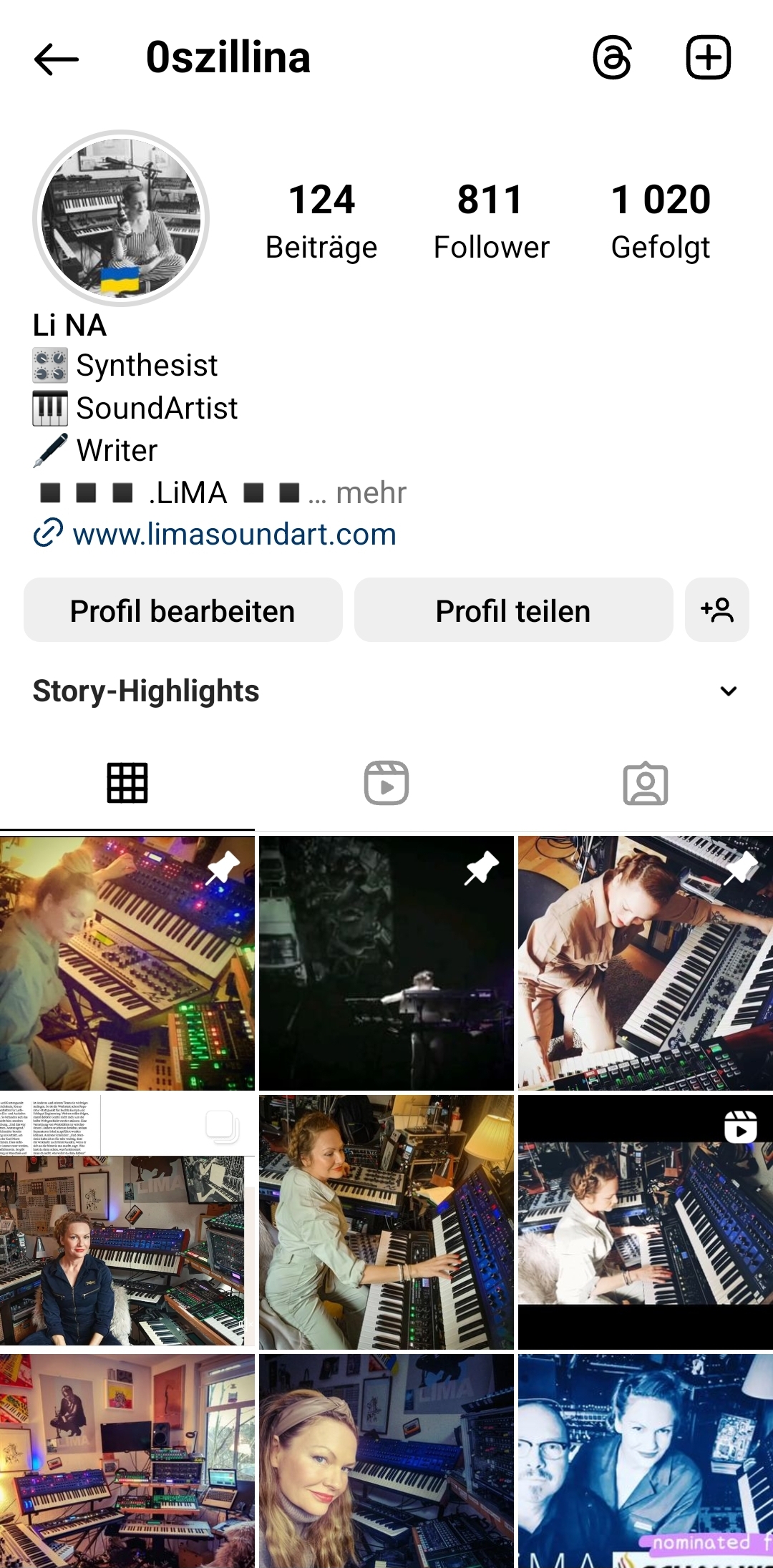Switch to the posts grid tab
The image size is (773, 1568).
point(127,783)
